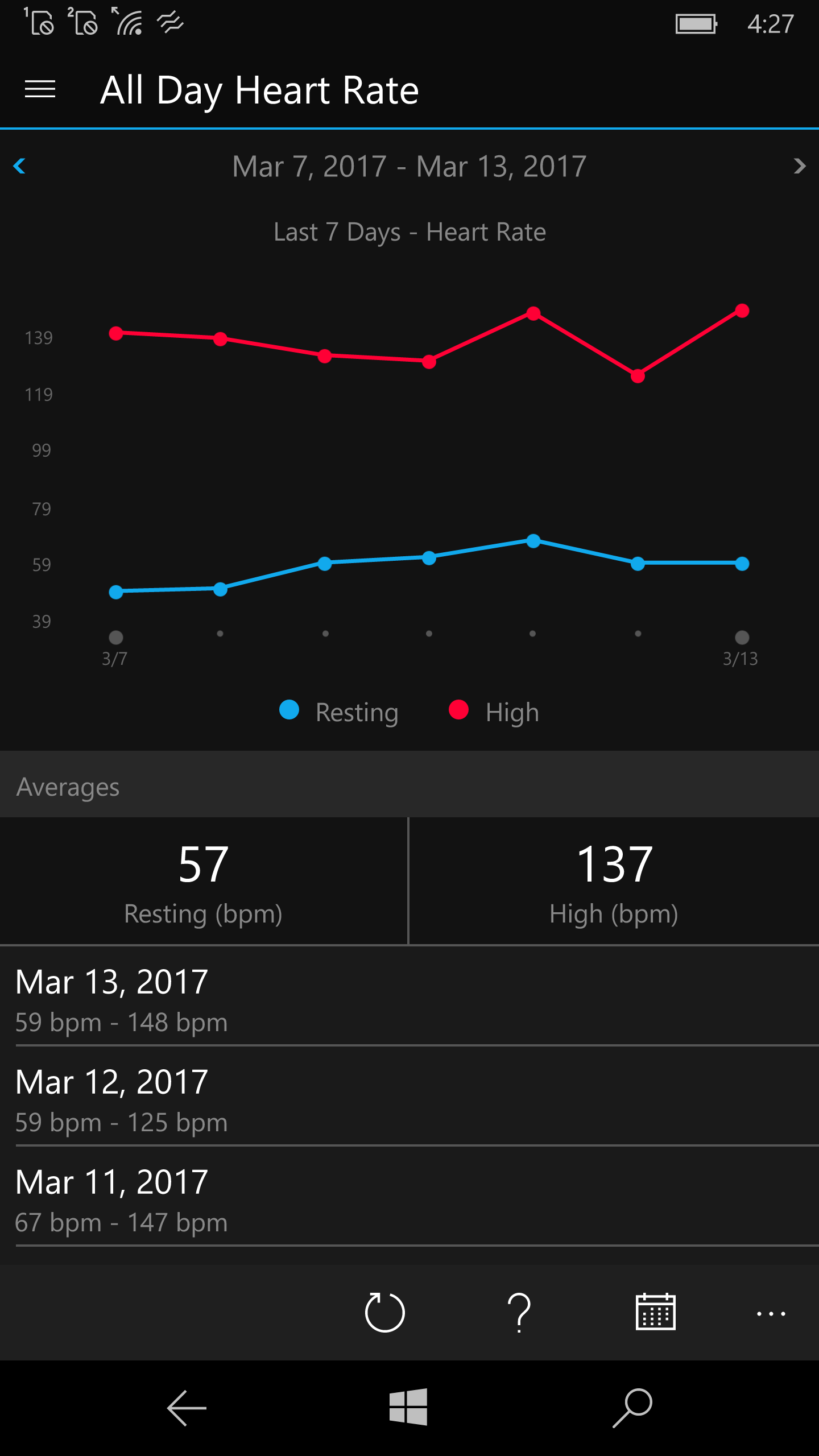Go to the previous week
Viewport: 819px width, 1456px height.
click(20, 166)
